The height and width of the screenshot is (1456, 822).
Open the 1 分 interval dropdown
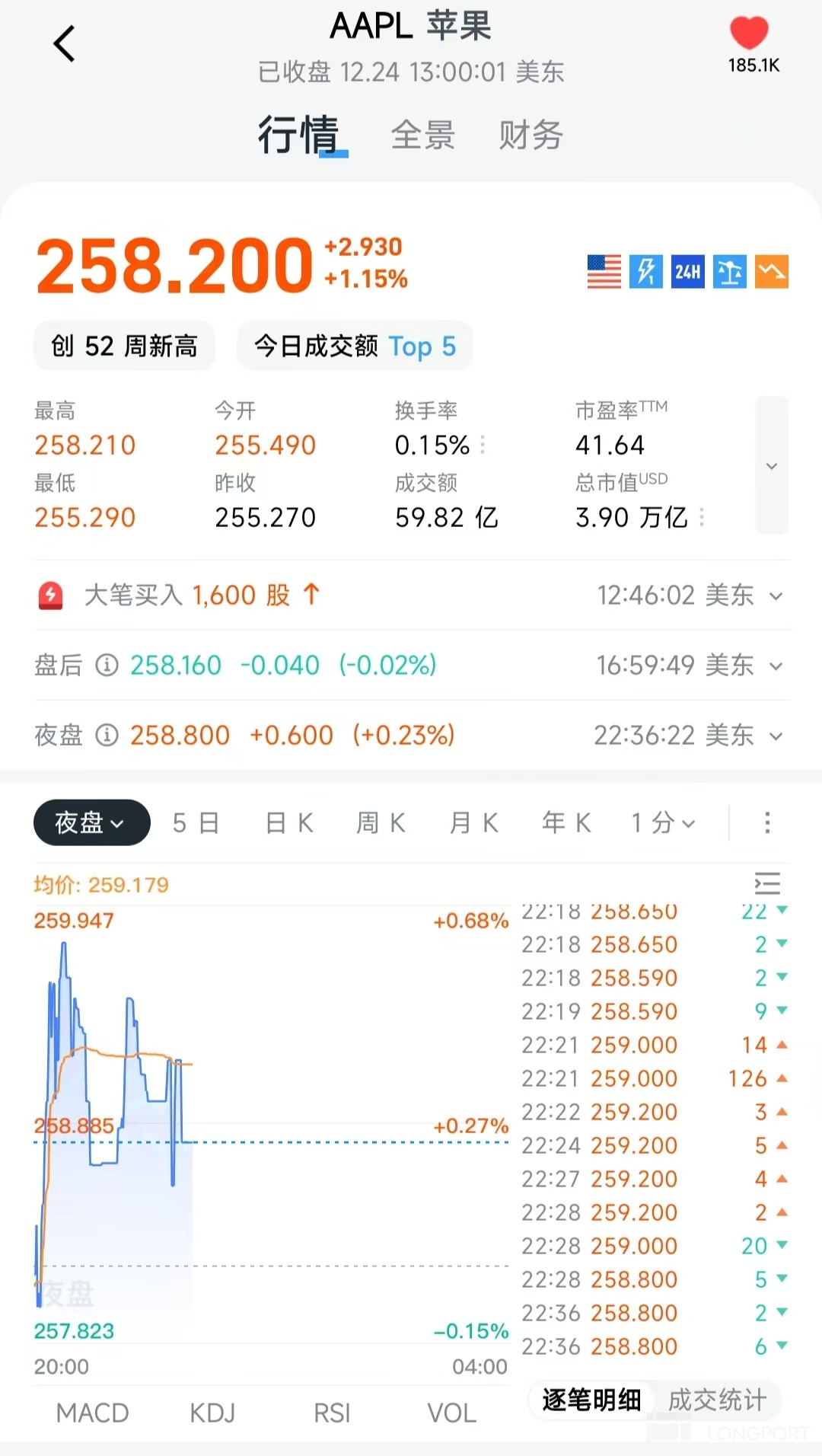coord(663,823)
